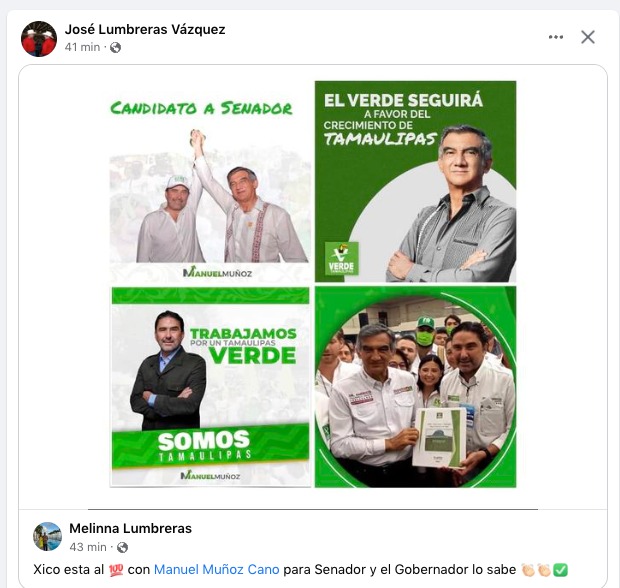Visit Melinna Lumbreras's profile name

coord(130,528)
